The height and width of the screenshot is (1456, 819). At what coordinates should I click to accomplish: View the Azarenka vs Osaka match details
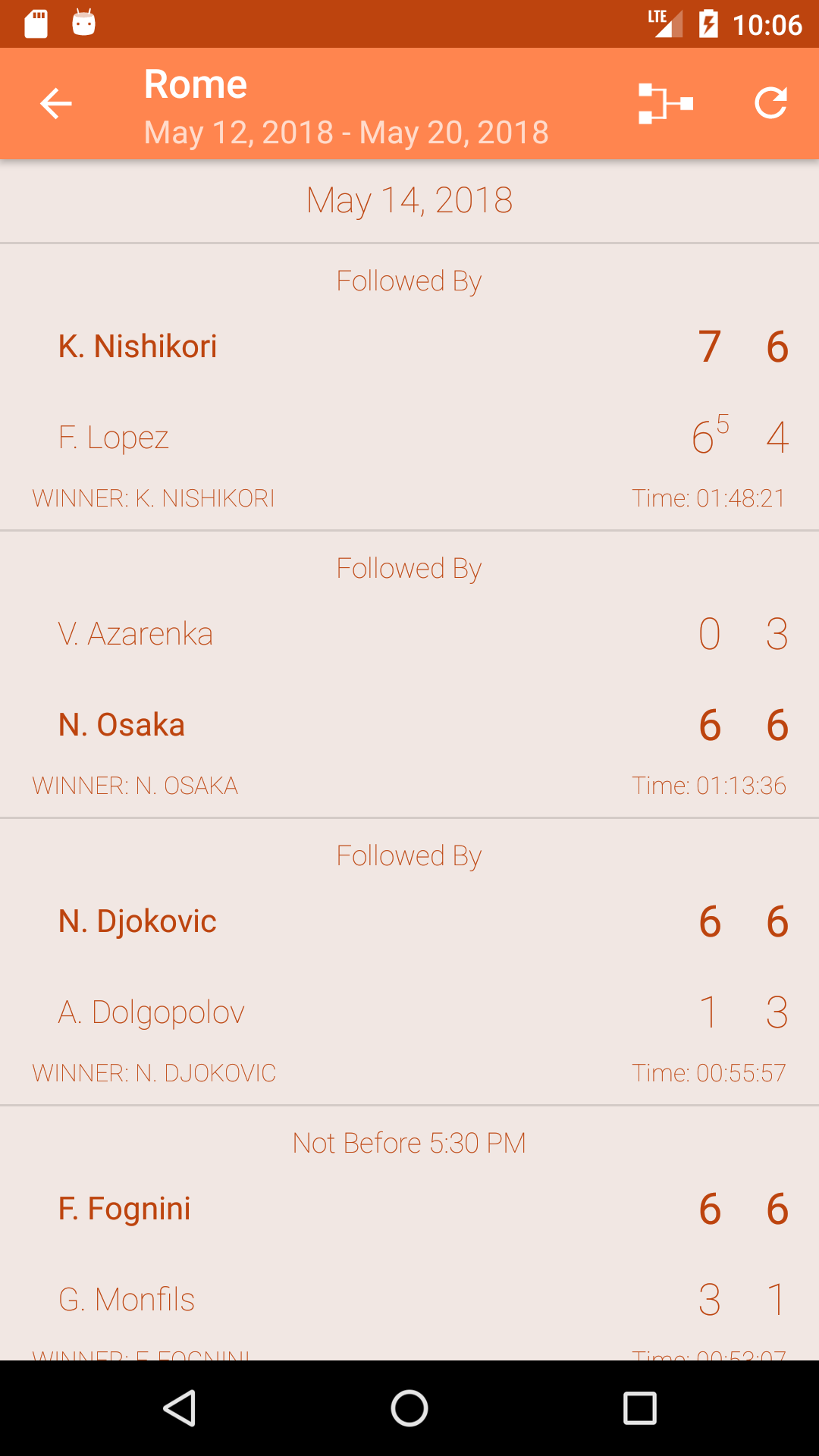[409, 679]
